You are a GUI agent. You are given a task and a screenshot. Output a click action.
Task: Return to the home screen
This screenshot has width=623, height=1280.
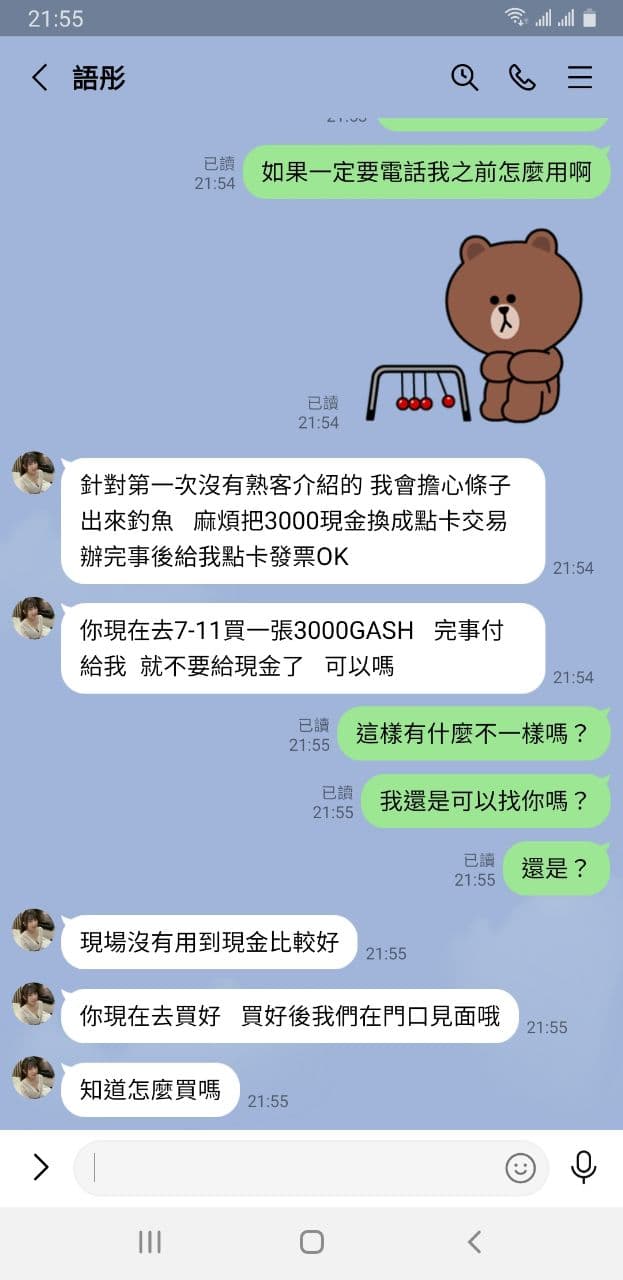point(312,1242)
